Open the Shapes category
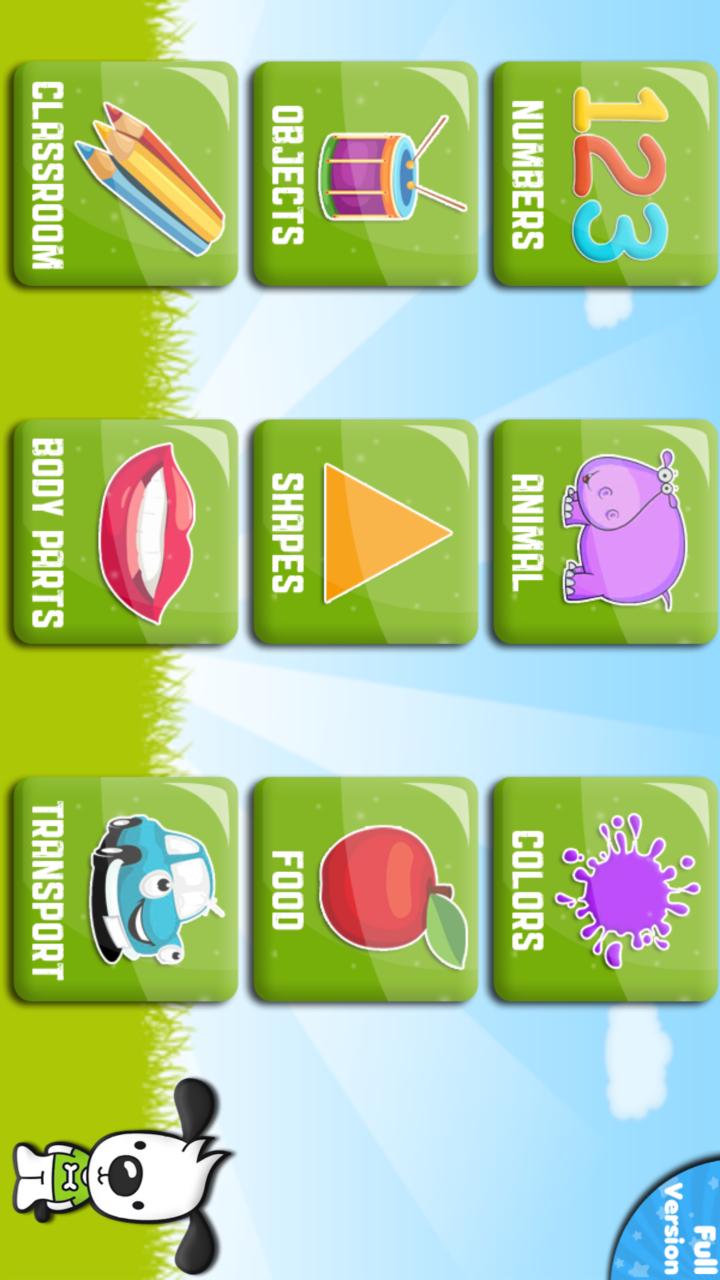The image size is (720, 1280). 364,531
